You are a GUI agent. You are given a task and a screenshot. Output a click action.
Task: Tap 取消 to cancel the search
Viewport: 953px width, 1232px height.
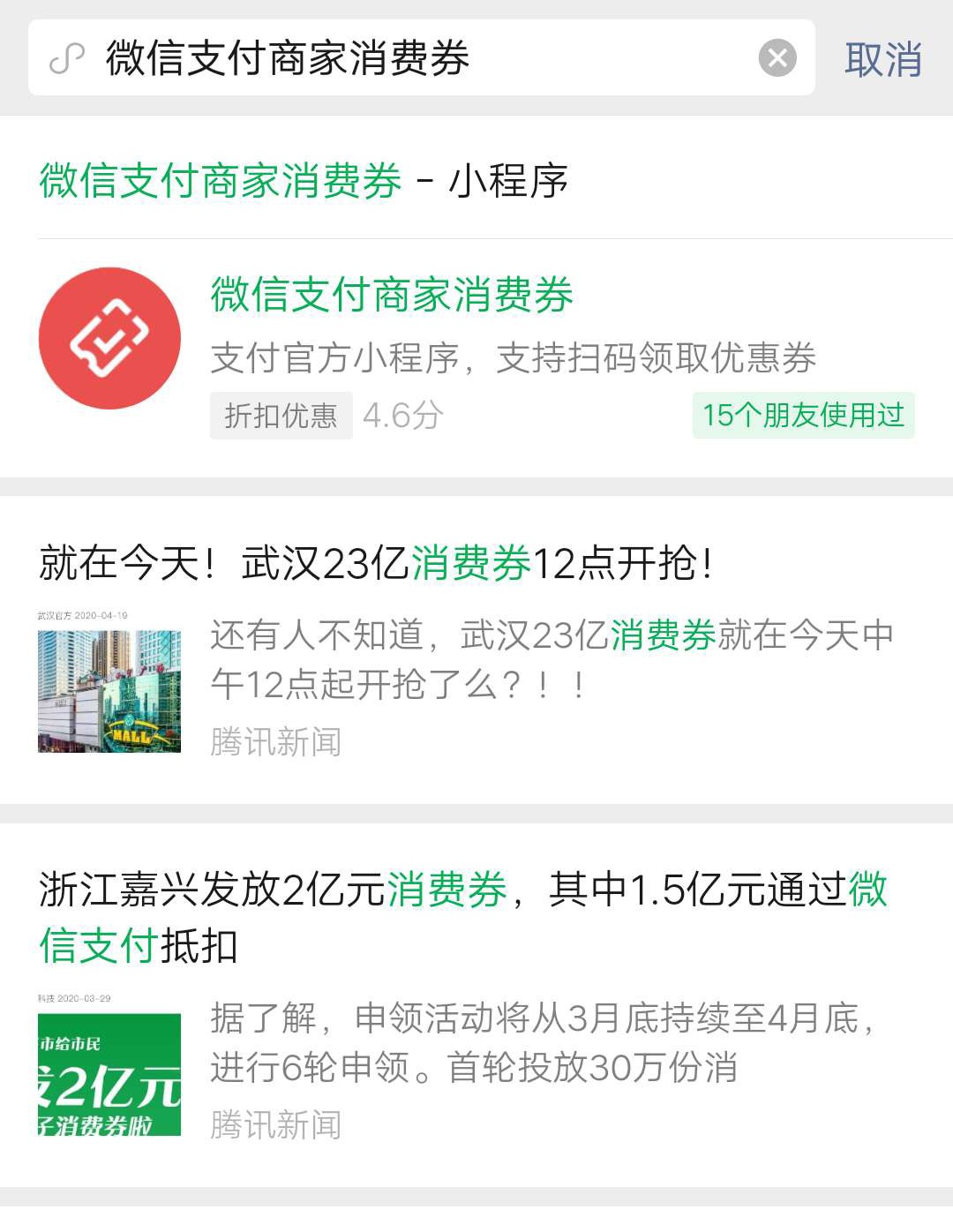point(882,59)
